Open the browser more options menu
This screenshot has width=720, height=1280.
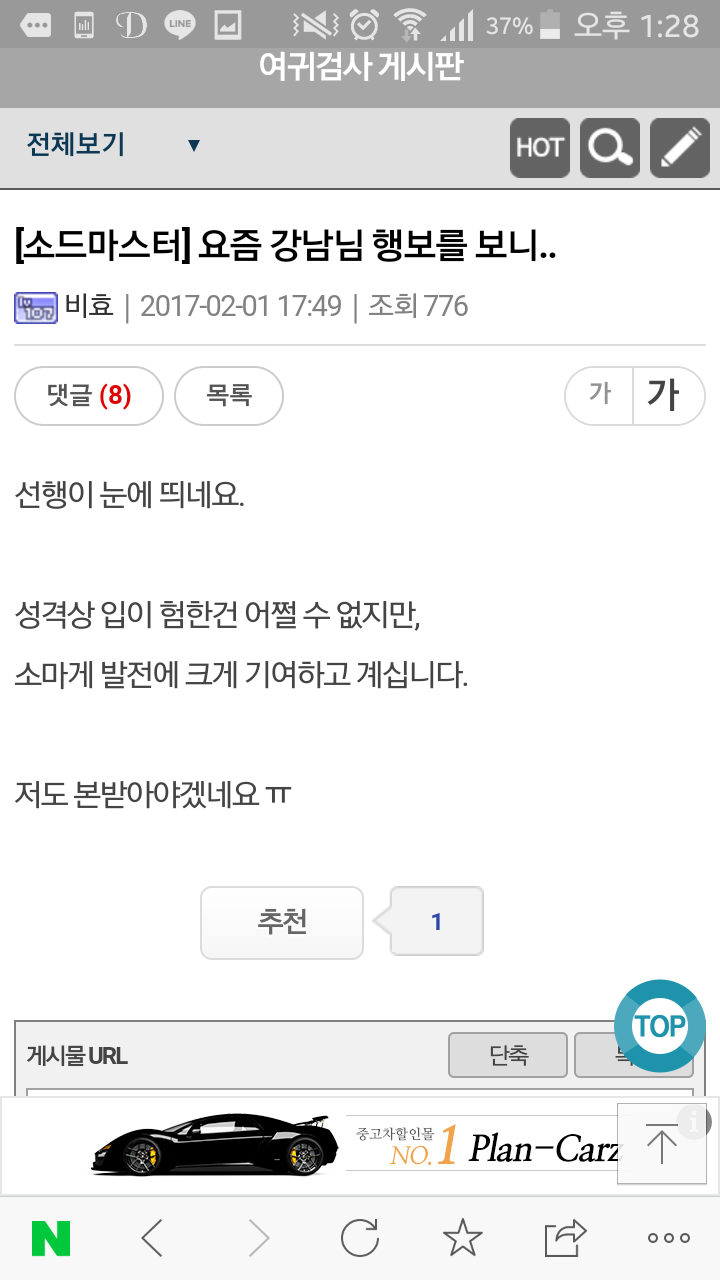click(669, 1239)
